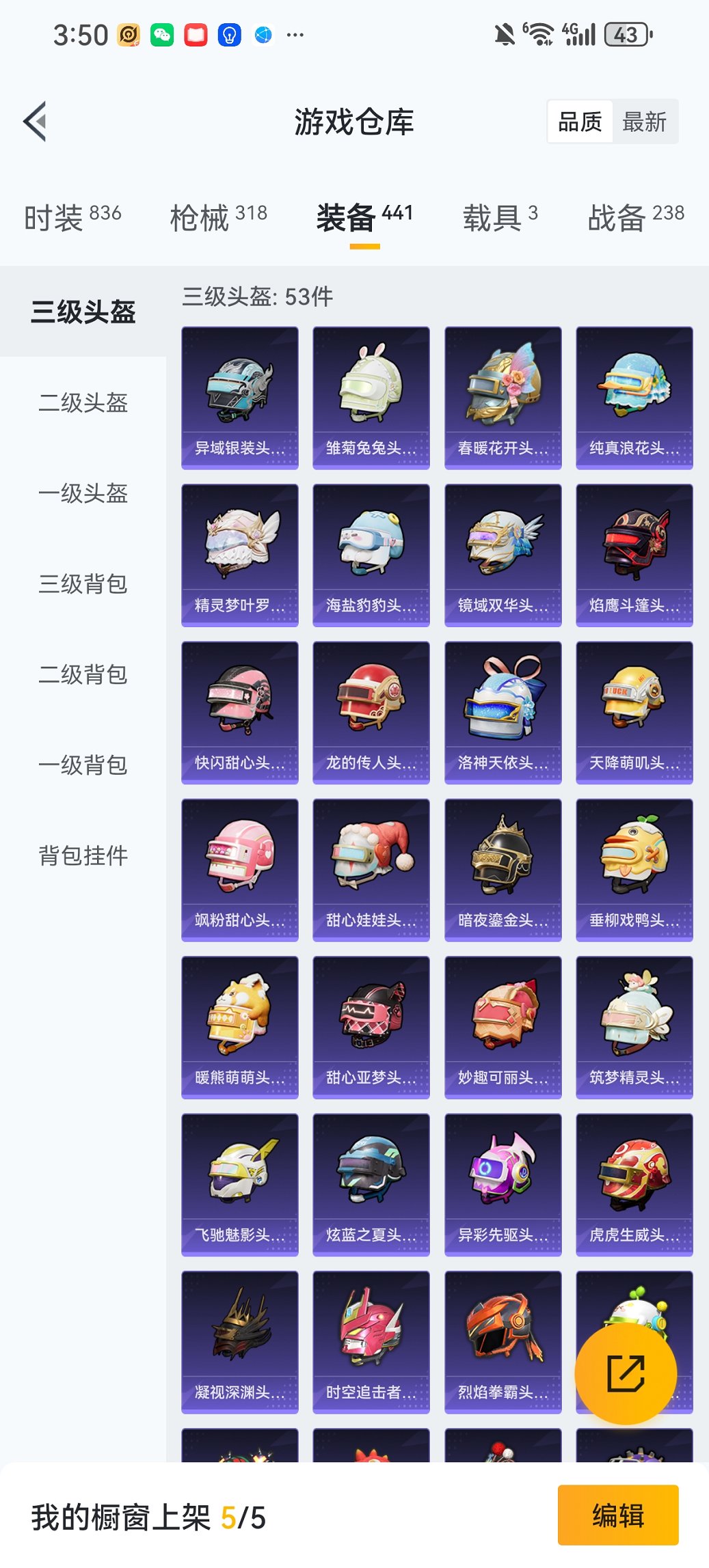Expand the 三级背包 category list
Screen dimensions: 709x1568
click(x=82, y=585)
